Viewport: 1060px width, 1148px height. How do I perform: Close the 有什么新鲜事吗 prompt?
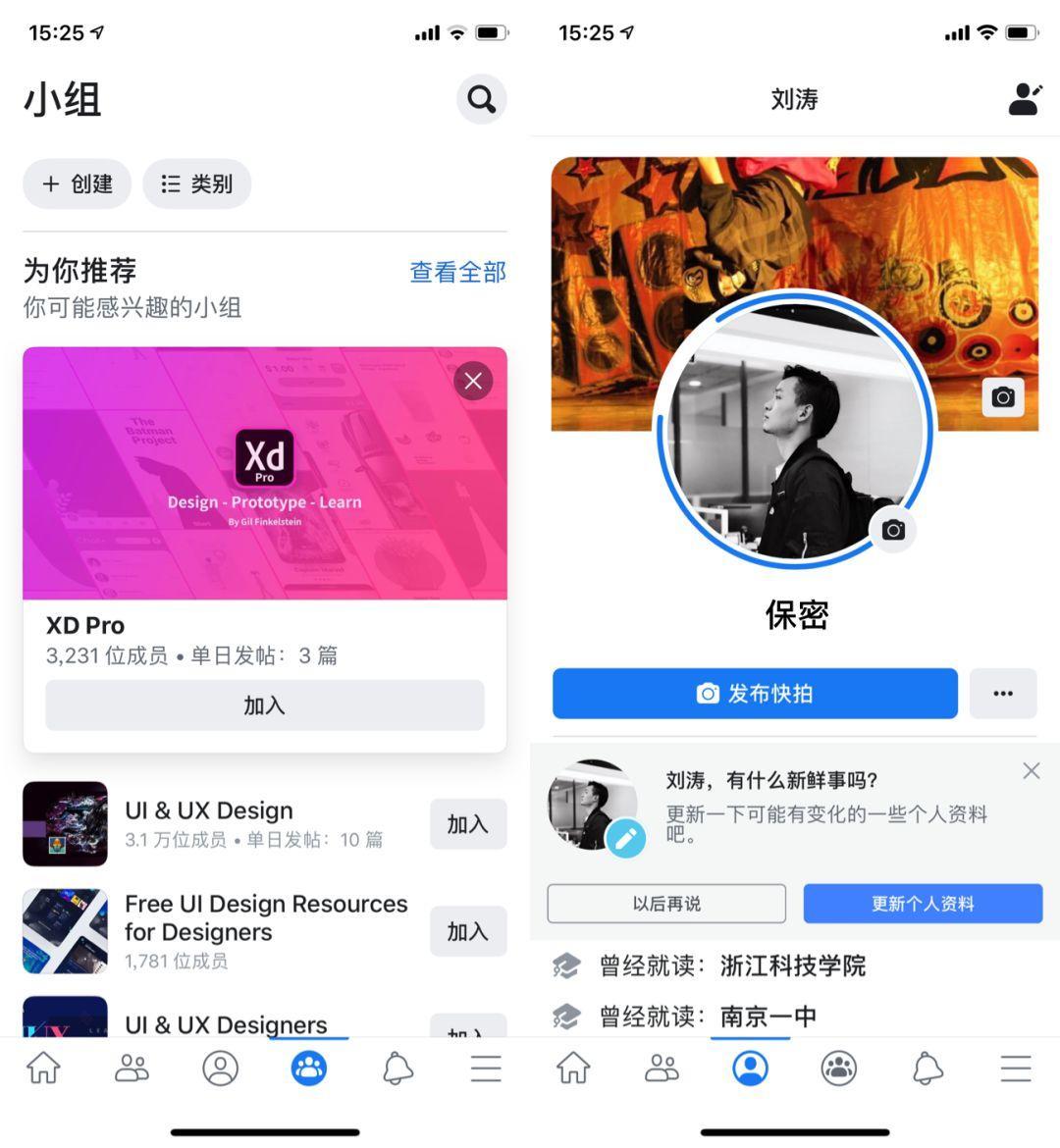(x=1031, y=771)
